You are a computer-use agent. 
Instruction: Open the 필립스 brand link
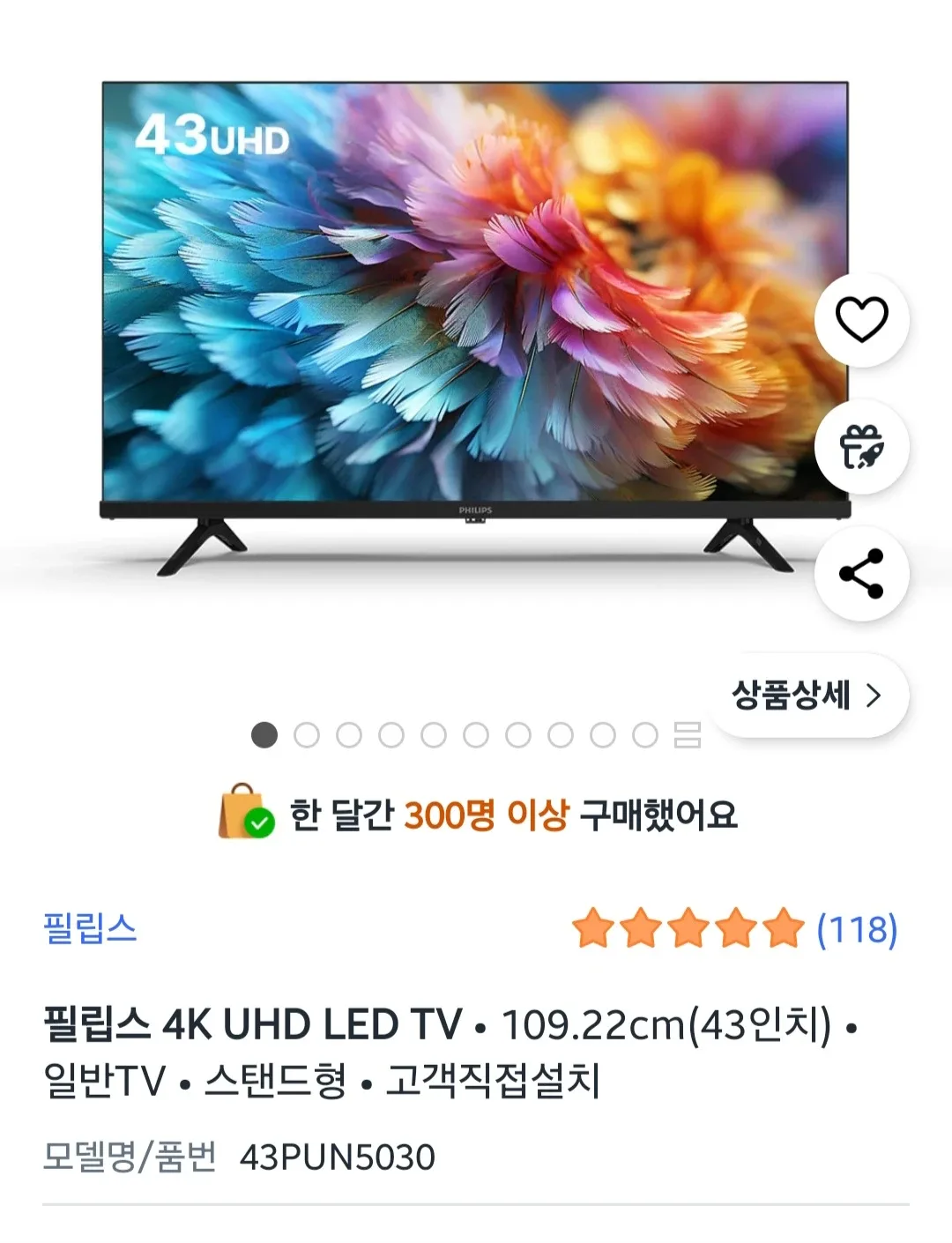(x=90, y=928)
